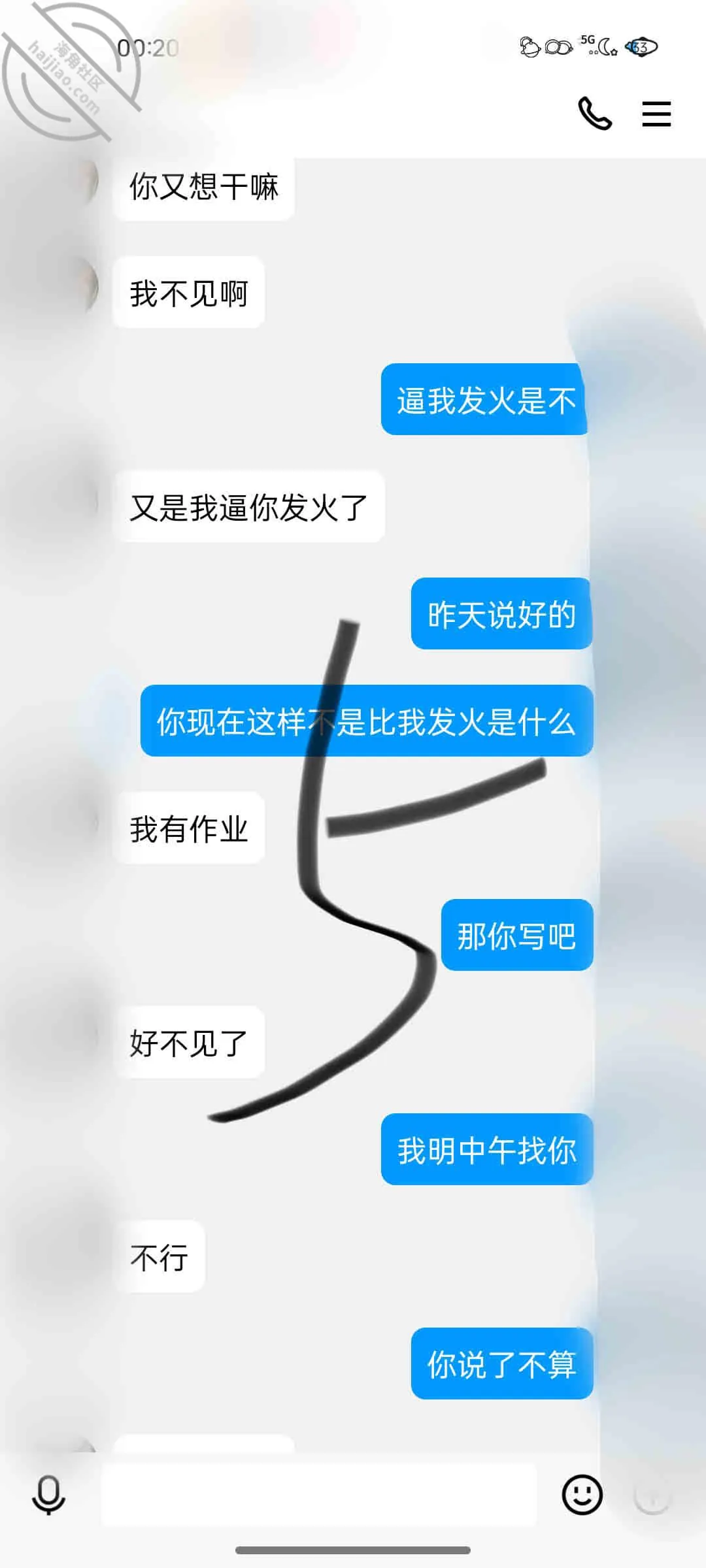706x1568 pixels.
Task: Tap the microphone to record voice
Action: click(x=49, y=1495)
